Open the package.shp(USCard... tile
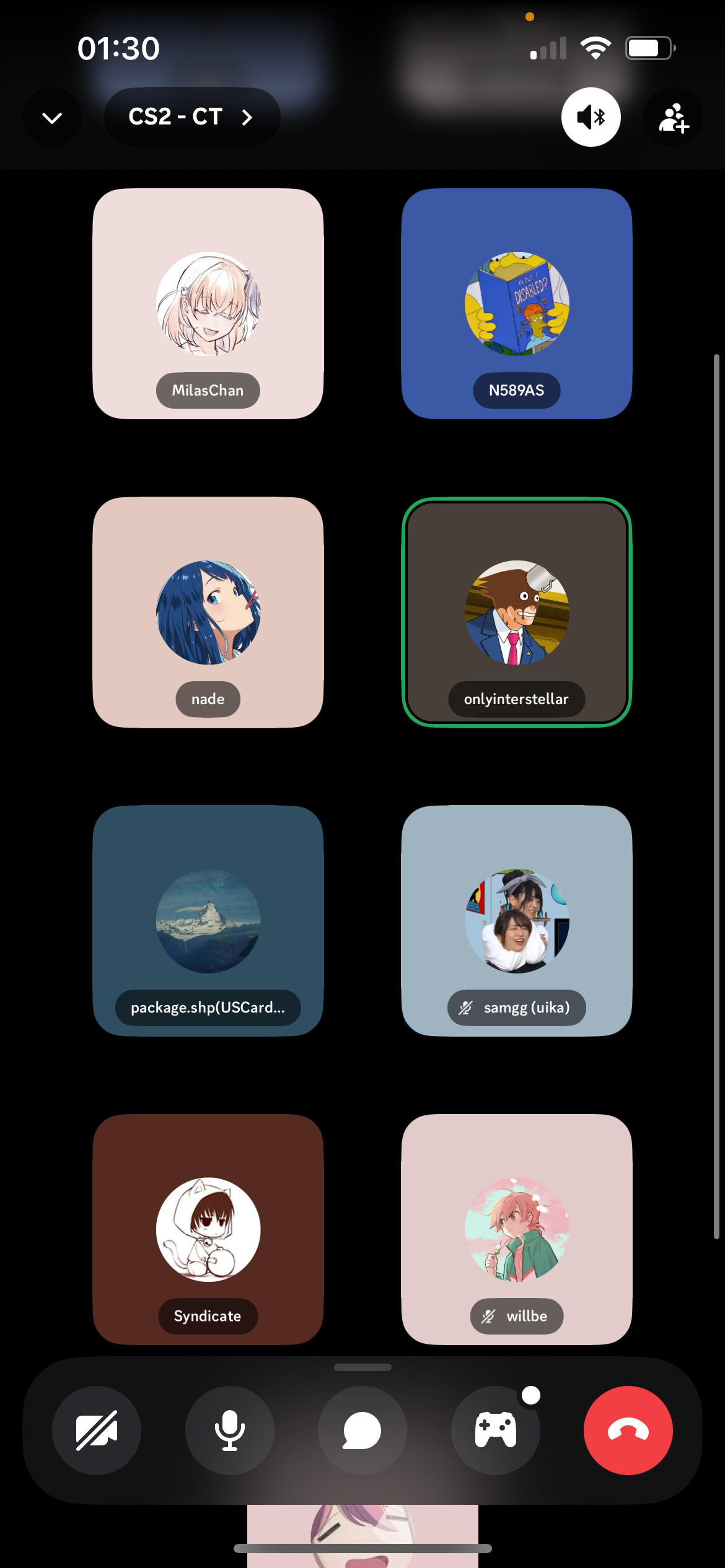 (x=208, y=921)
